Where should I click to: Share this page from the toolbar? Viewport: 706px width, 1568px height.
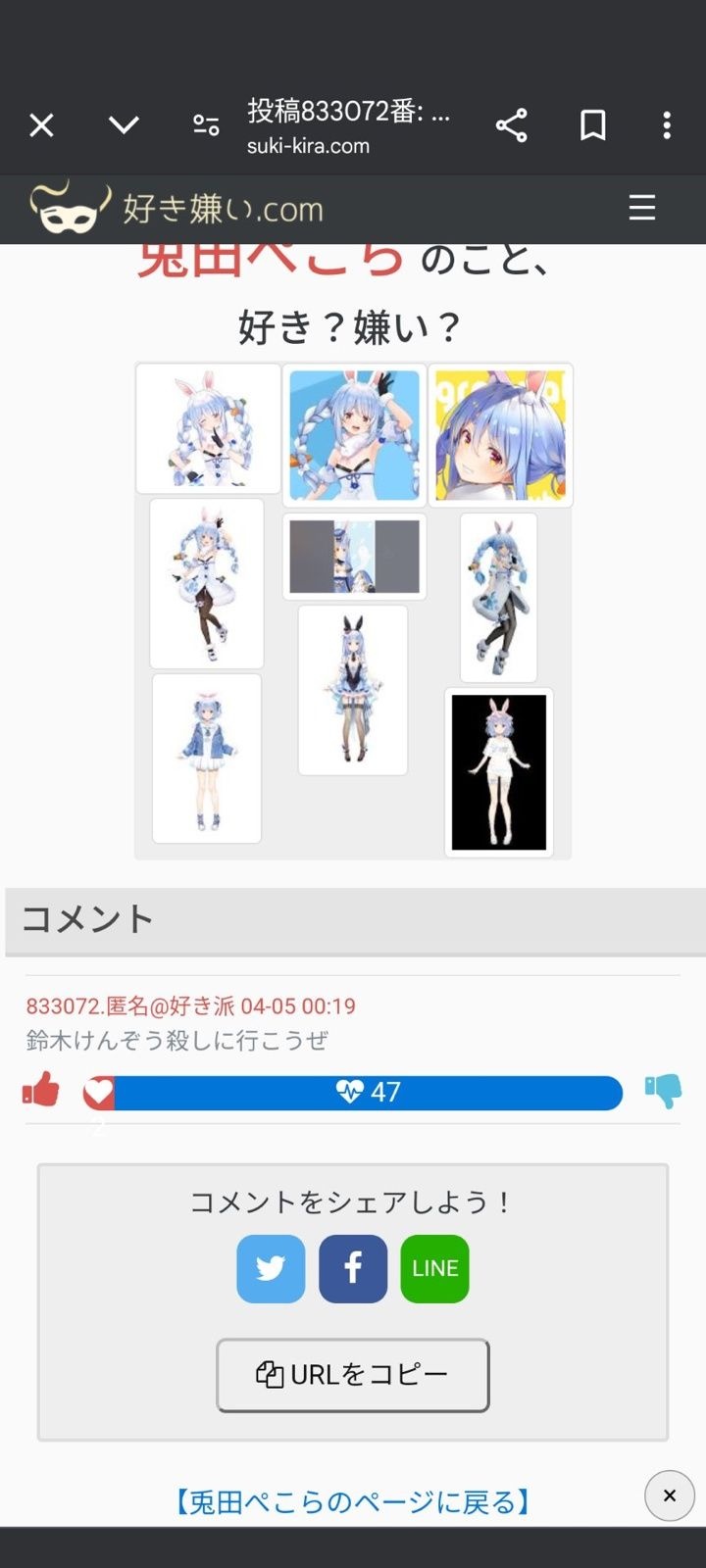[x=511, y=125]
